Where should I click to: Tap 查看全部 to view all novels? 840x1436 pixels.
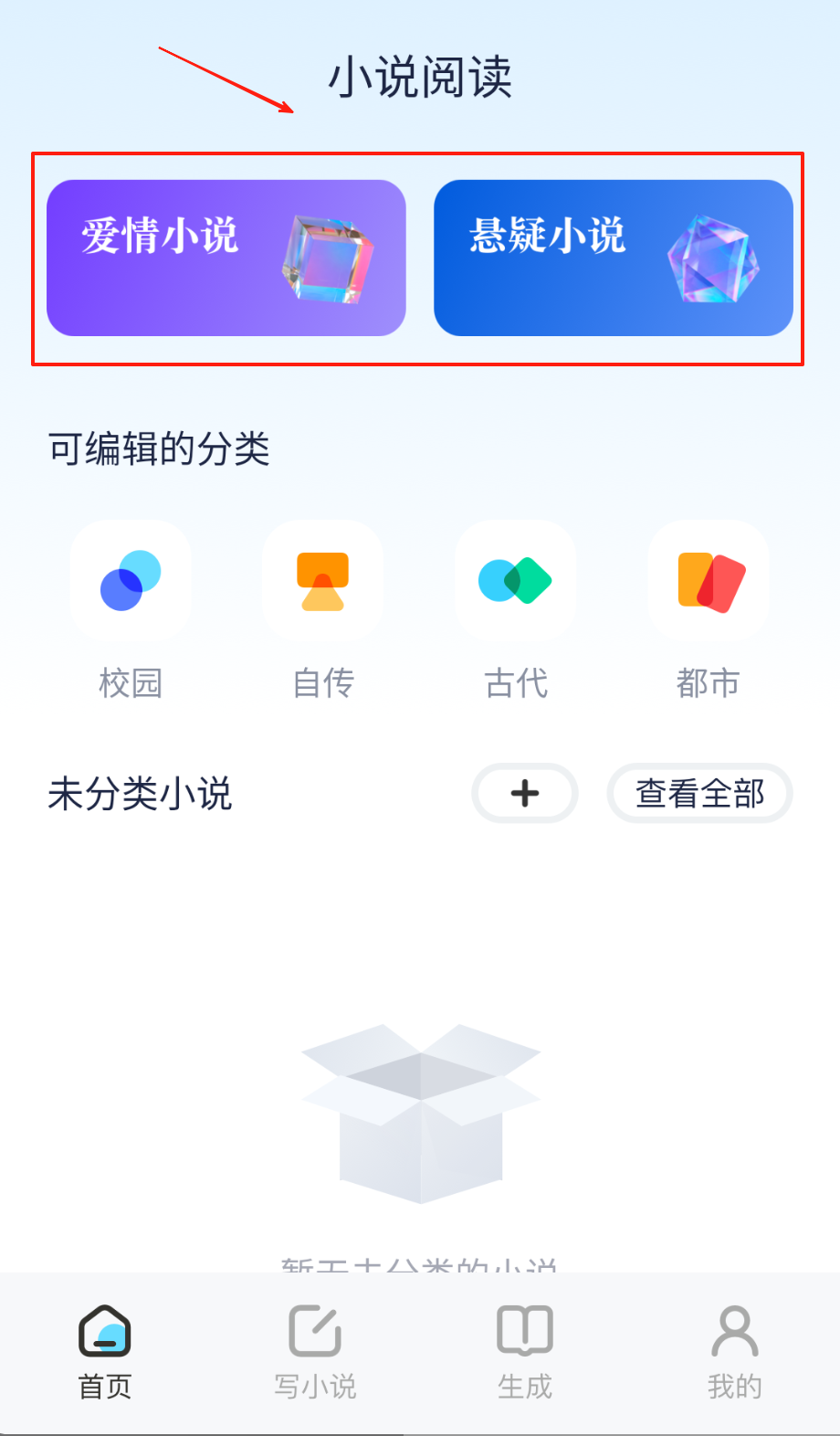[x=700, y=793]
